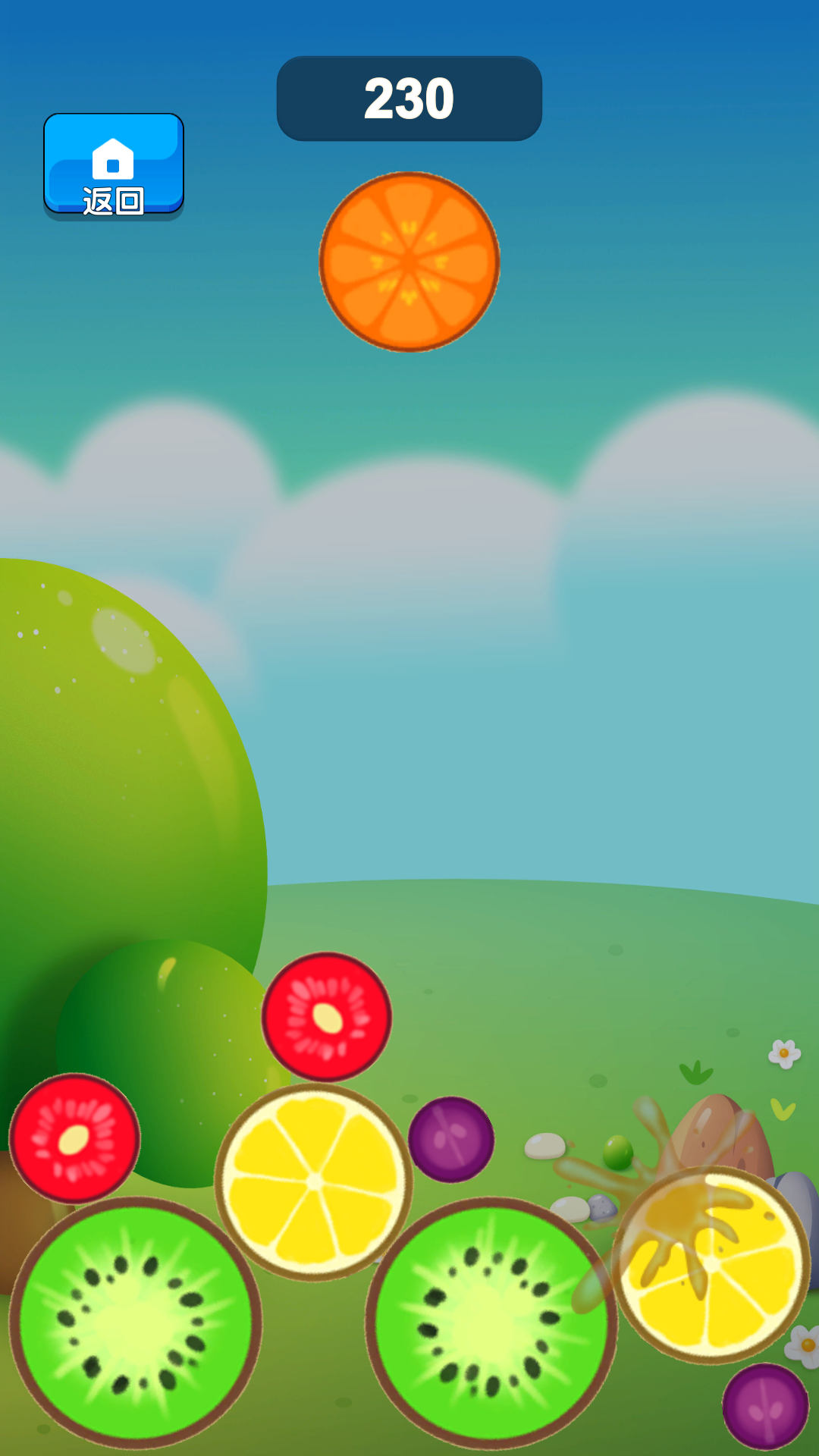Screen dimensions: 819x1456
Task: Drop the orange slice
Action: (409, 262)
